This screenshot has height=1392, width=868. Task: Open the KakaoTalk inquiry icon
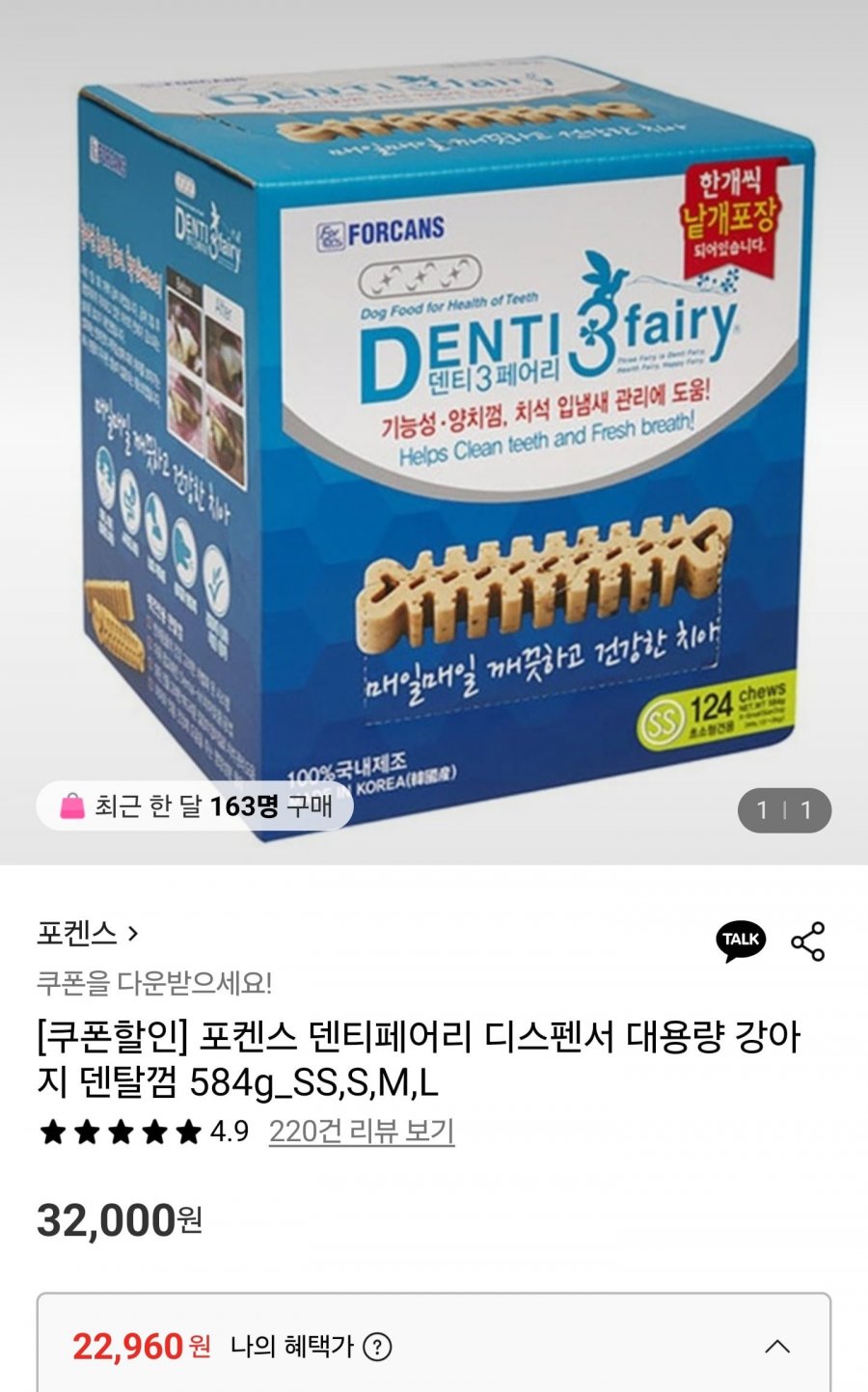pyautogui.click(x=740, y=941)
